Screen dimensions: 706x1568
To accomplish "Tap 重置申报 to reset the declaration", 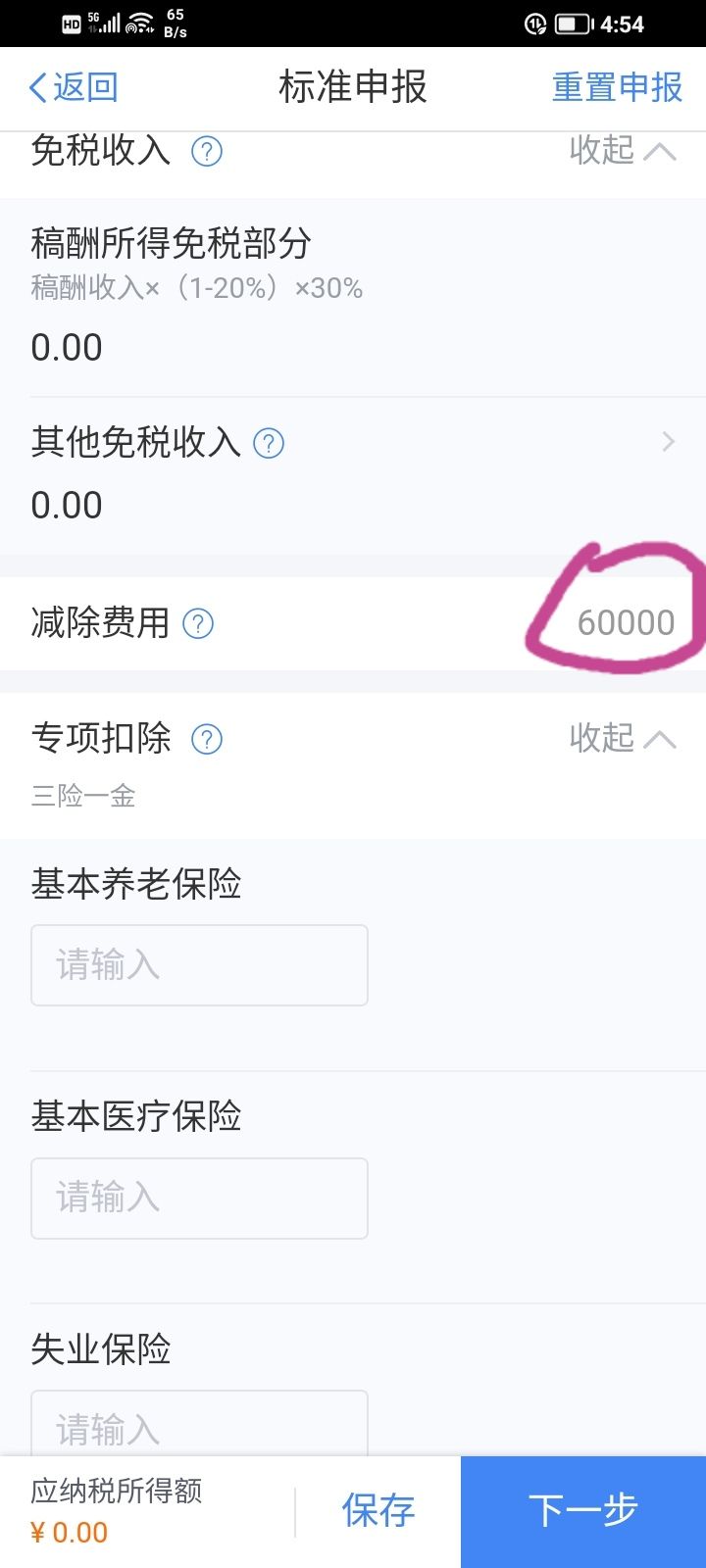I will click(x=617, y=87).
